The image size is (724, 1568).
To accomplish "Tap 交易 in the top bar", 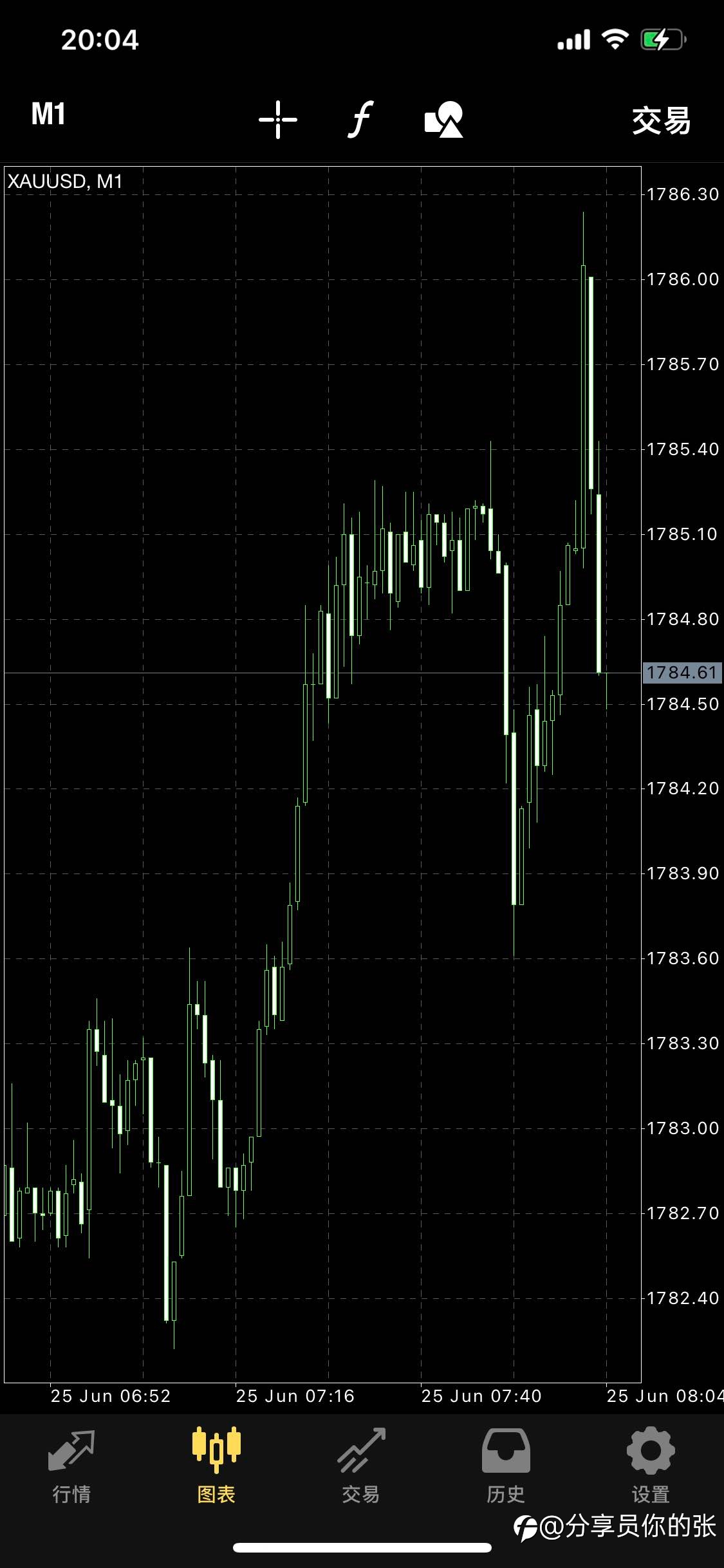I will [661, 120].
